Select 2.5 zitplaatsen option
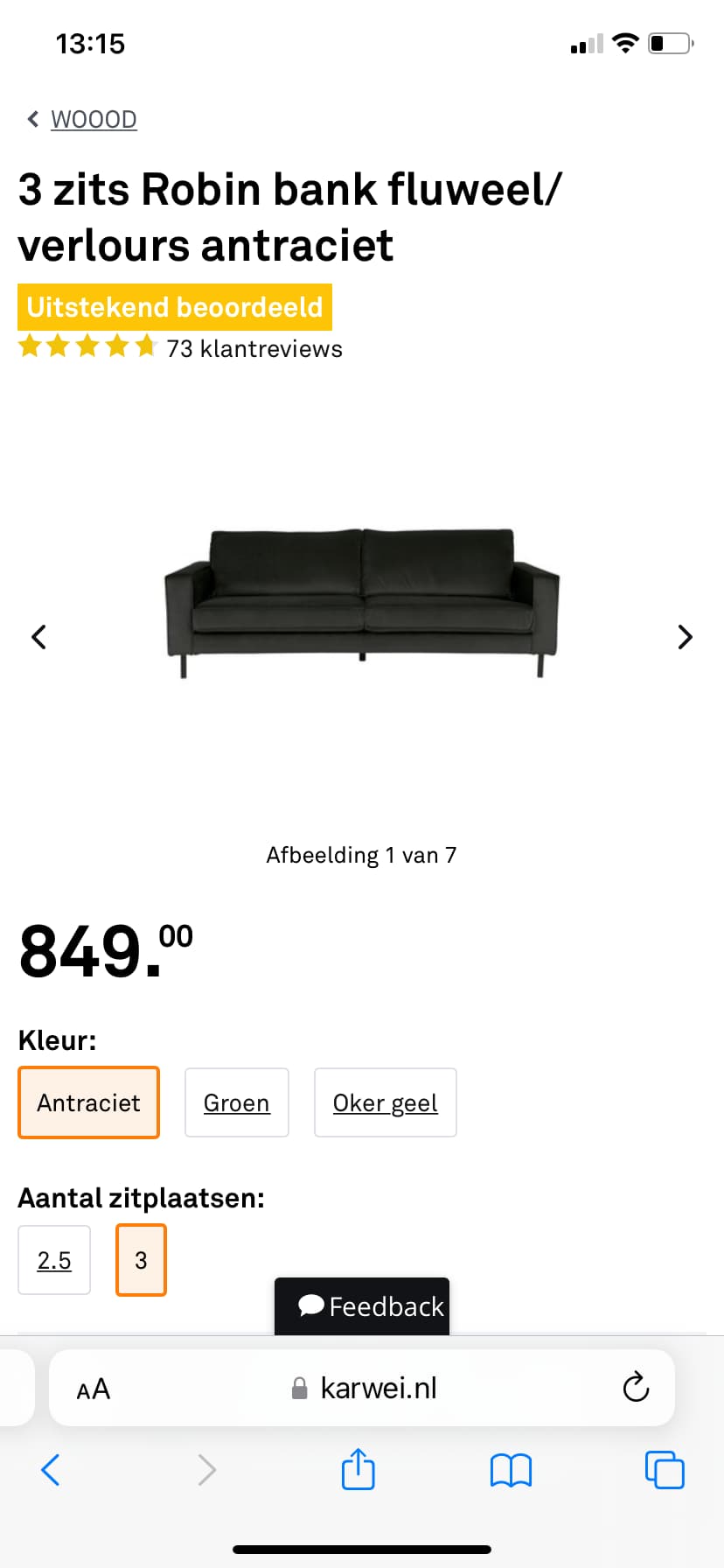The image size is (724, 1568). point(54,1260)
